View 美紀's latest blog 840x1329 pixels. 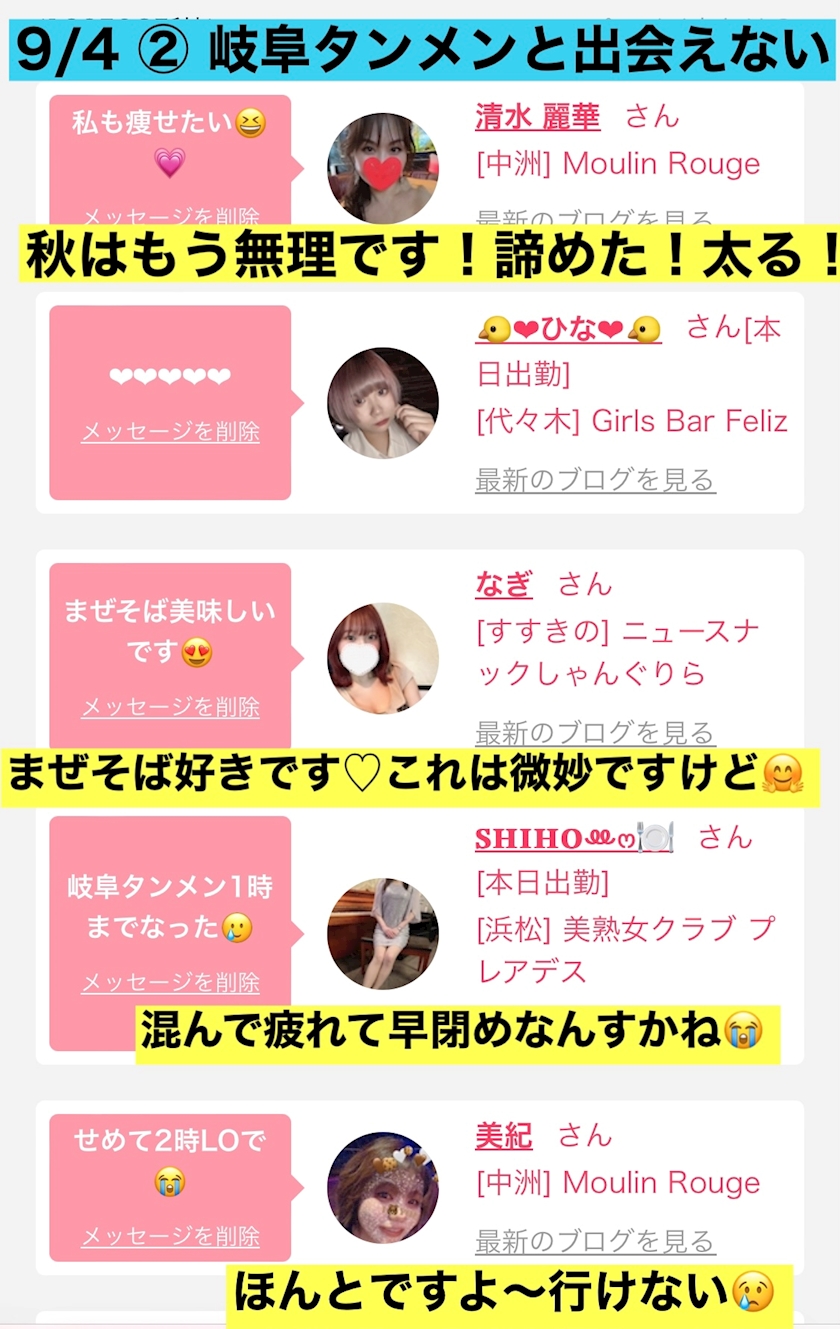595,1242
